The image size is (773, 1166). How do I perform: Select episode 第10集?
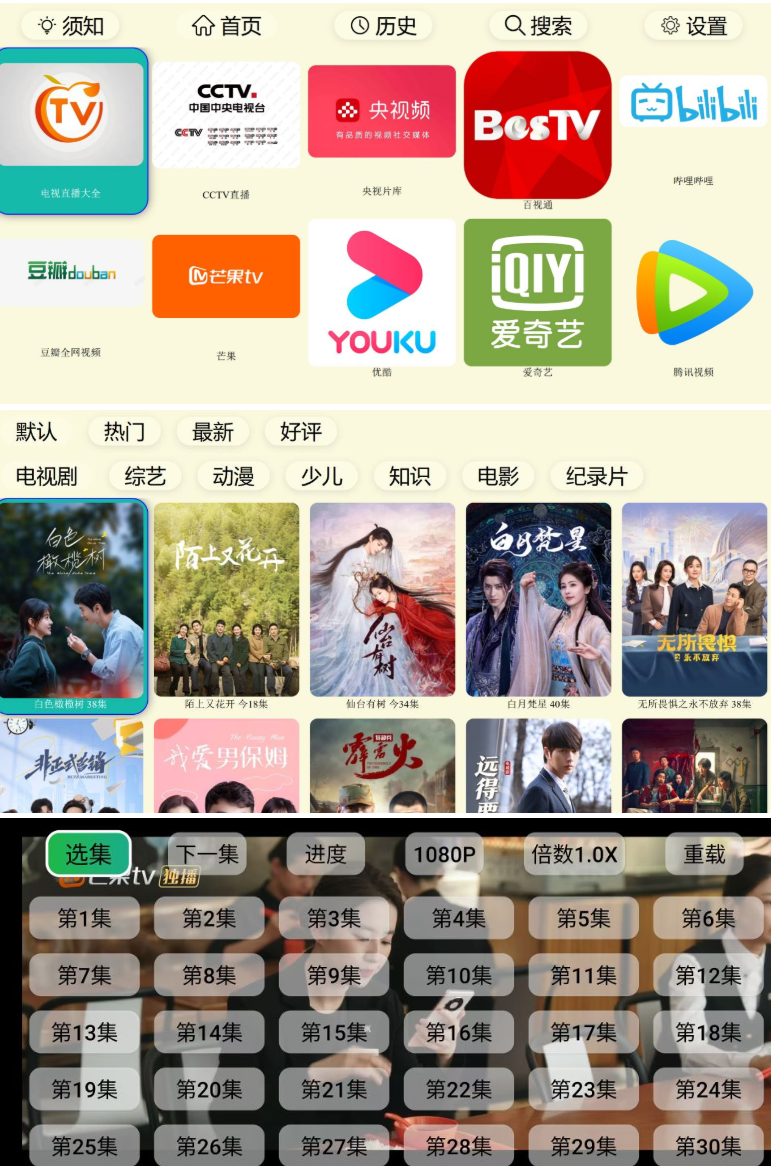point(459,975)
